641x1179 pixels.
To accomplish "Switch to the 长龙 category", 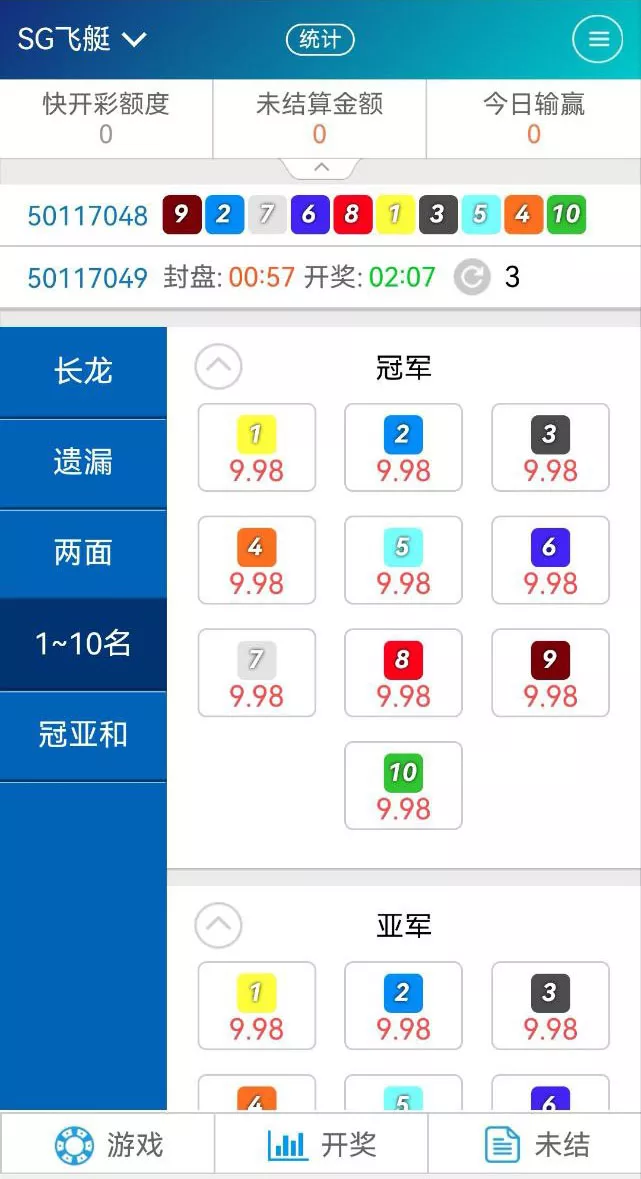I will [x=83, y=372].
